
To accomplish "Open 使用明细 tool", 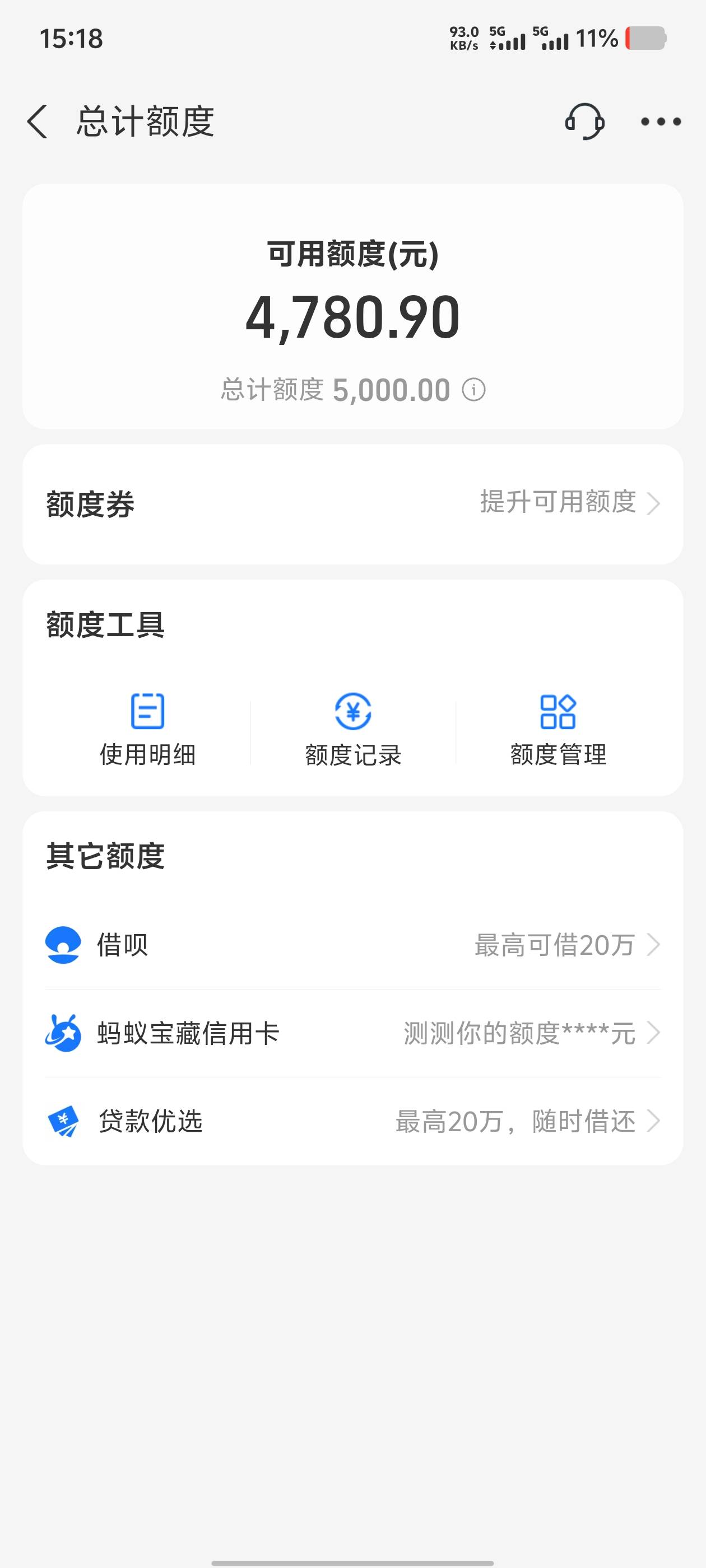I will [x=147, y=729].
